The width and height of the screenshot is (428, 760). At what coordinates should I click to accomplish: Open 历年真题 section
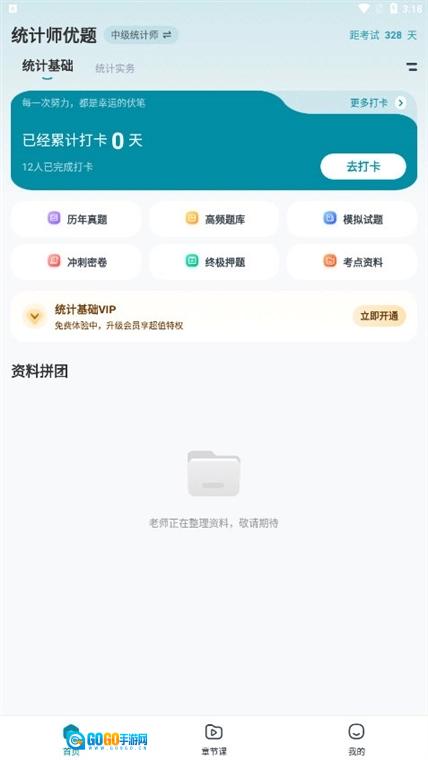click(76, 219)
